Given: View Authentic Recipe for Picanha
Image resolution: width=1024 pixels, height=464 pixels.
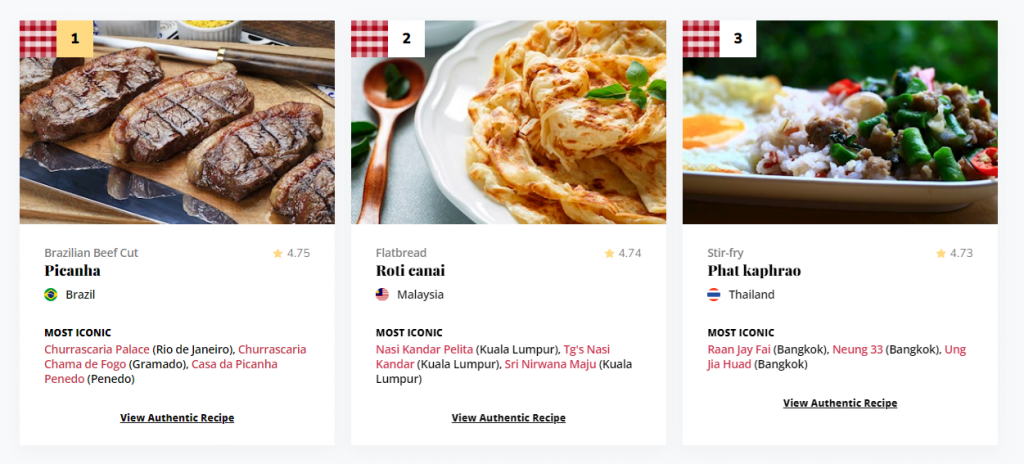Looking at the screenshot, I should click(x=177, y=418).
